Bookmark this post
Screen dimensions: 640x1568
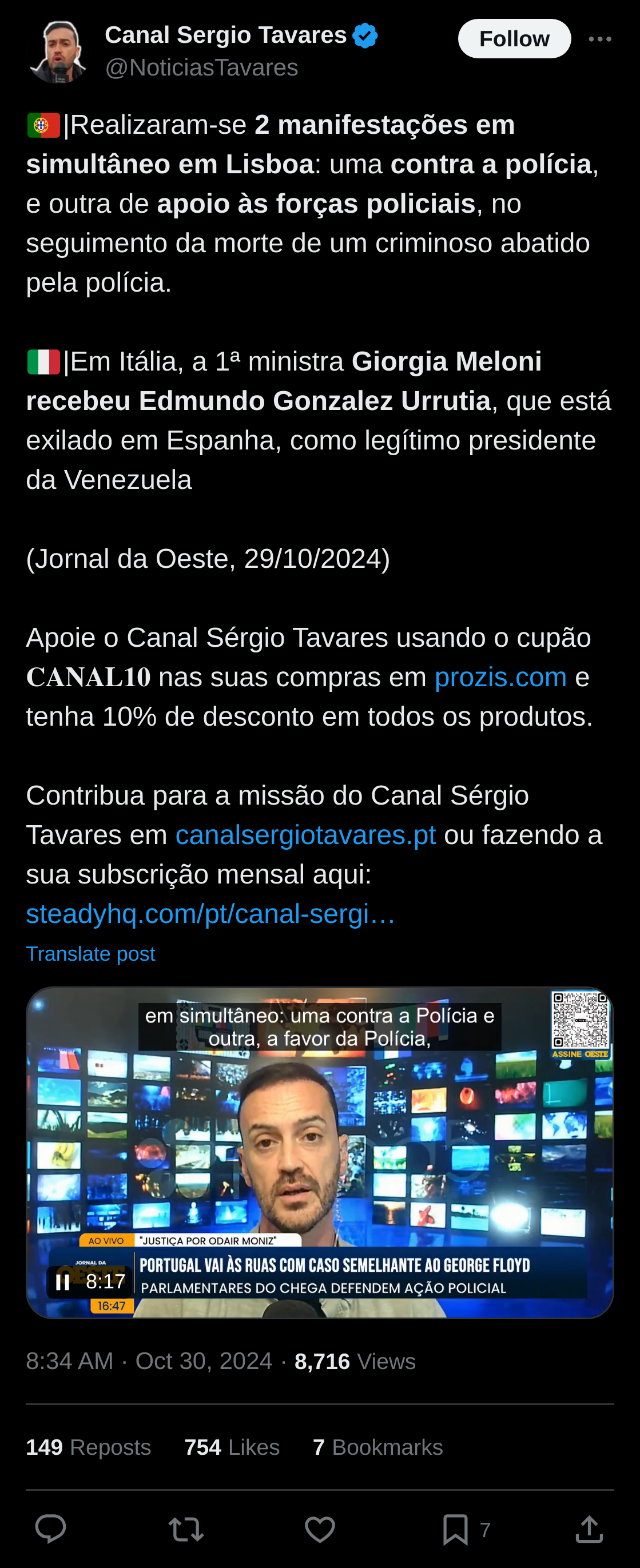455,1529
